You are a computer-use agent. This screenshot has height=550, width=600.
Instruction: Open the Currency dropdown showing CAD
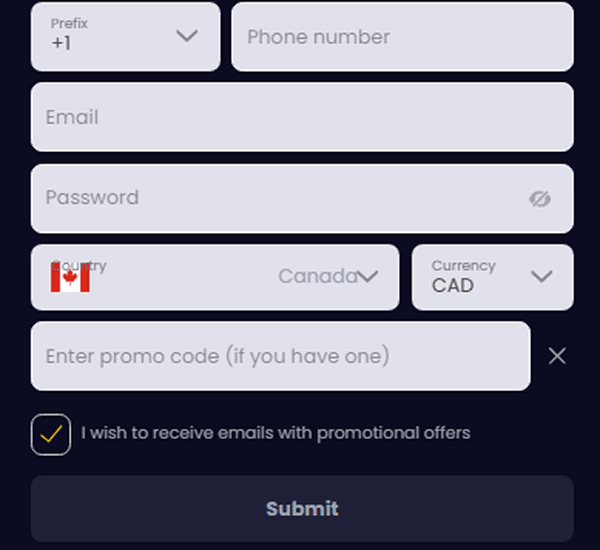click(492, 277)
